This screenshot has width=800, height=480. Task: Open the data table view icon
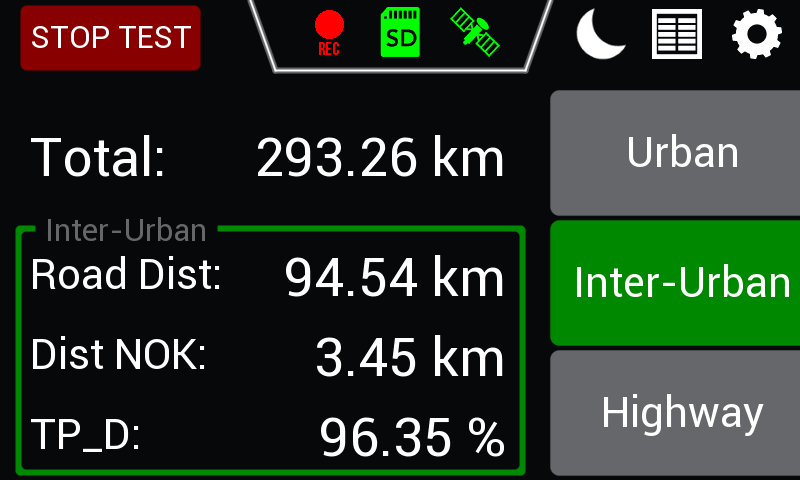tap(677, 35)
